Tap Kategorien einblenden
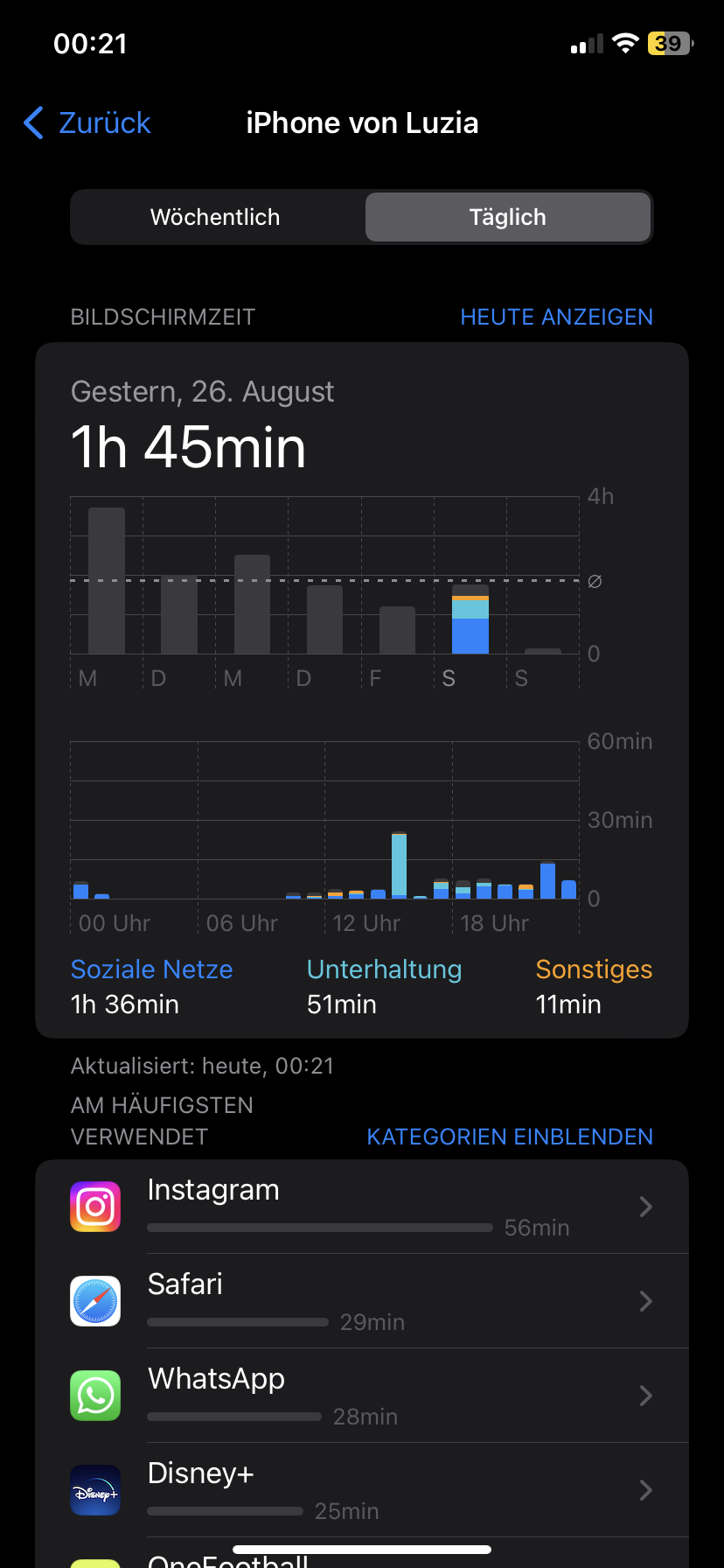This screenshot has width=724, height=1568. (x=509, y=1137)
